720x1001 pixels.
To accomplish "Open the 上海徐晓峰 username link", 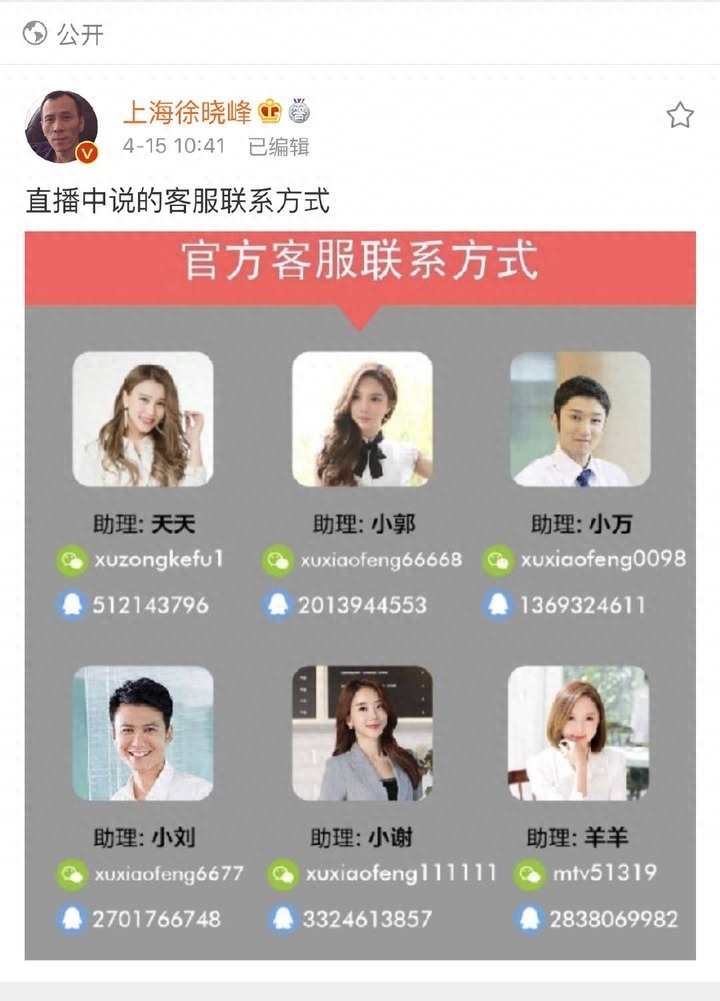I will (x=187, y=112).
